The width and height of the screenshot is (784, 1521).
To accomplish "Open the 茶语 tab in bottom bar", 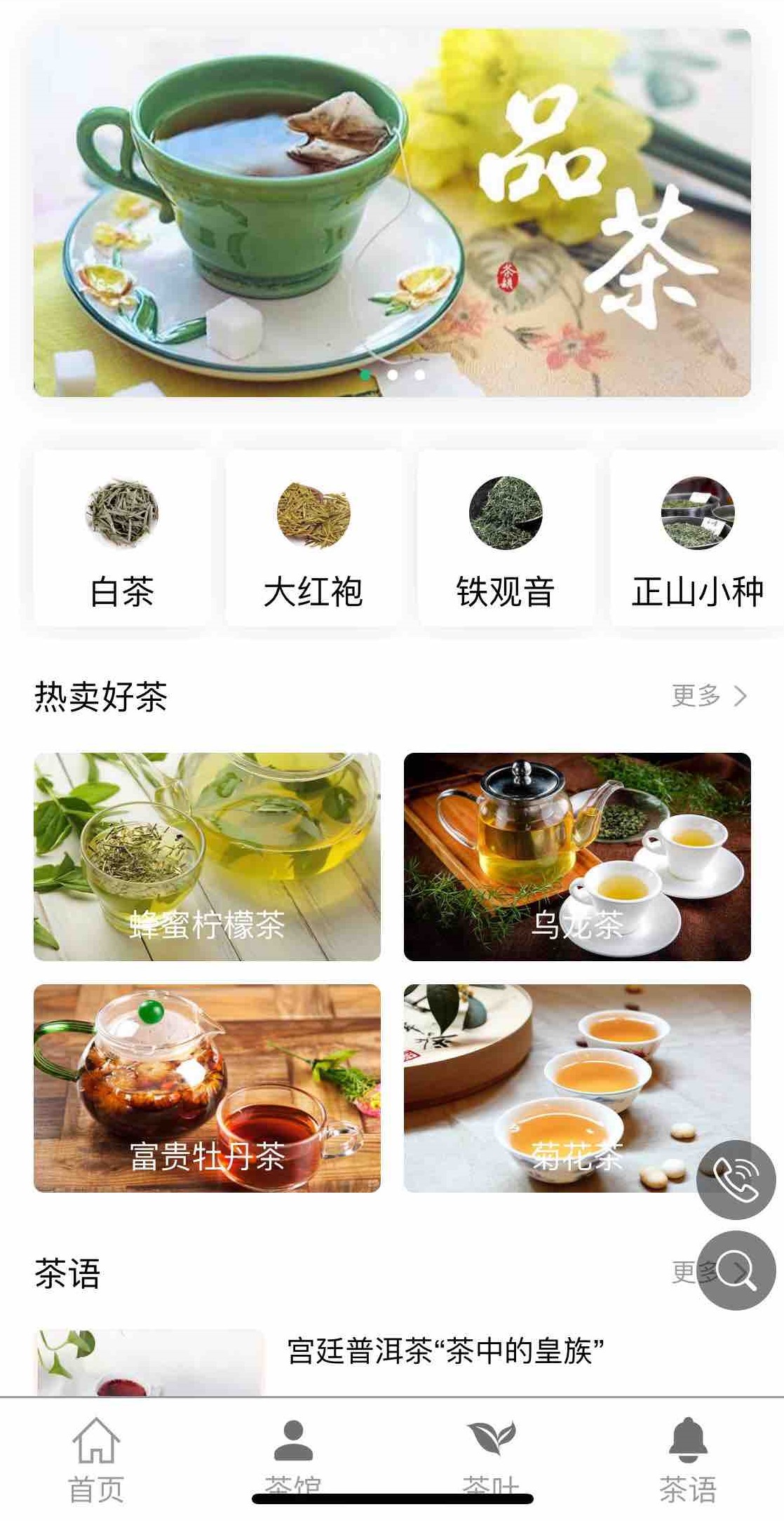I will (688, 1459).
